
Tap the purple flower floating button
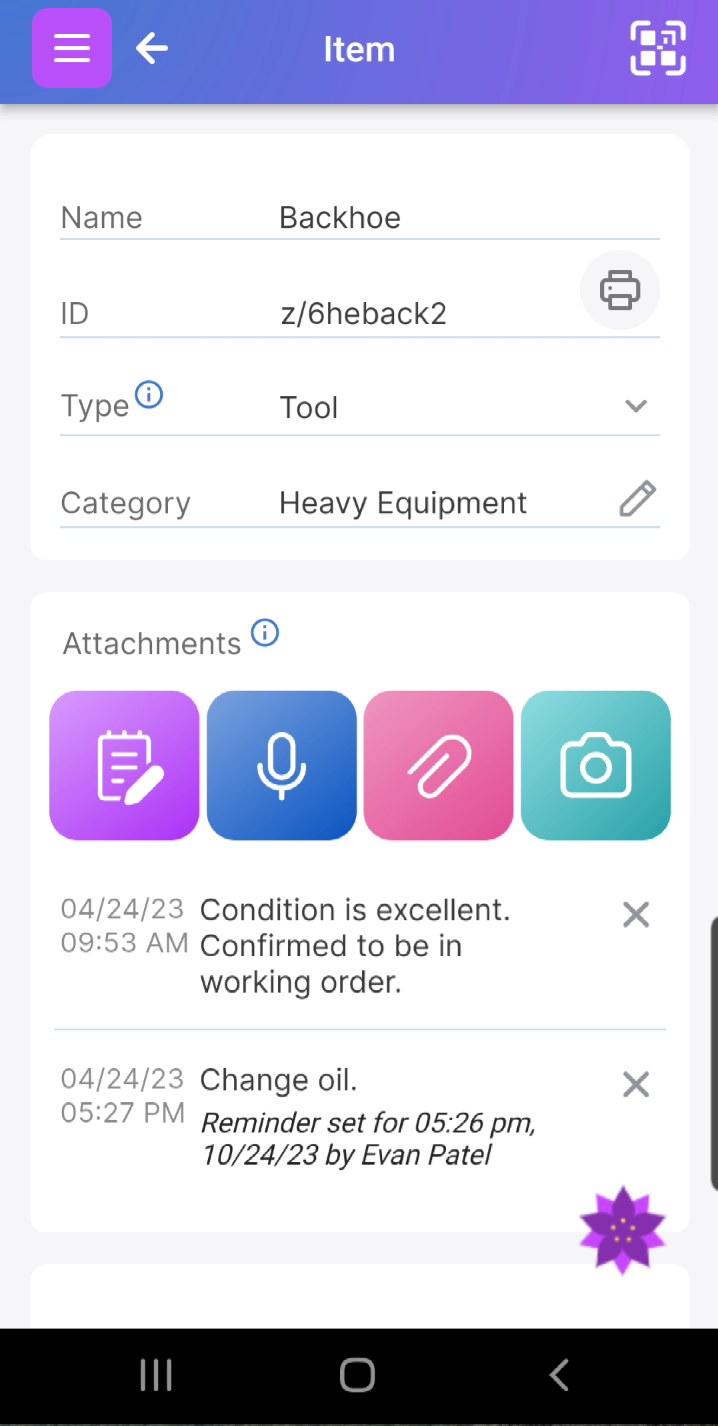[622, 1230]
